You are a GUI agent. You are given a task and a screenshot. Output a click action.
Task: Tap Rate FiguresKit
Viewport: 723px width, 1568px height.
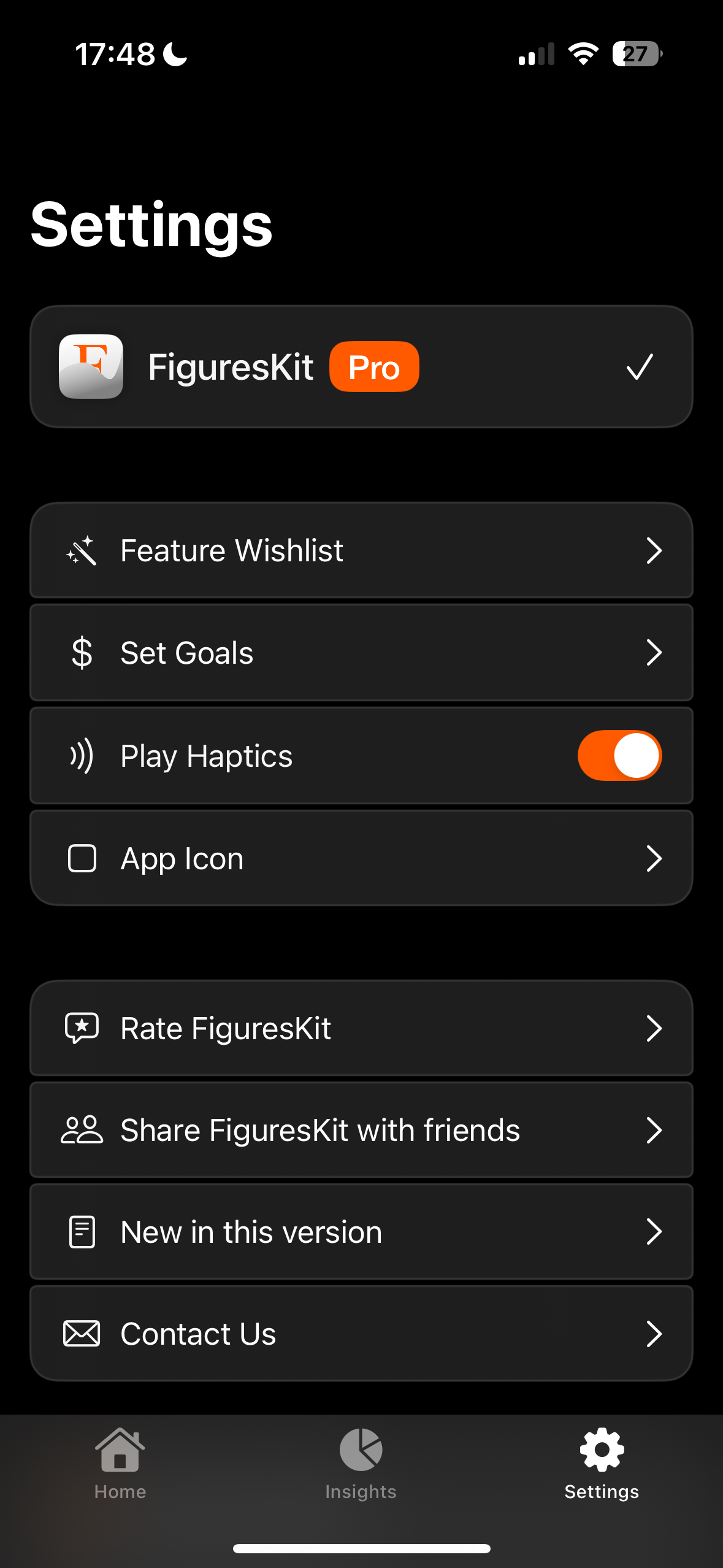click(361, 1028)
